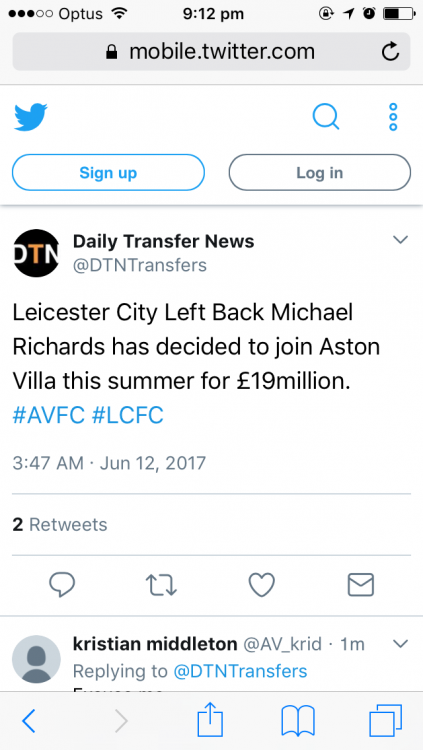Open the three-dot overflow menu
The image size is (423, 750).
[x=393, y=116]
